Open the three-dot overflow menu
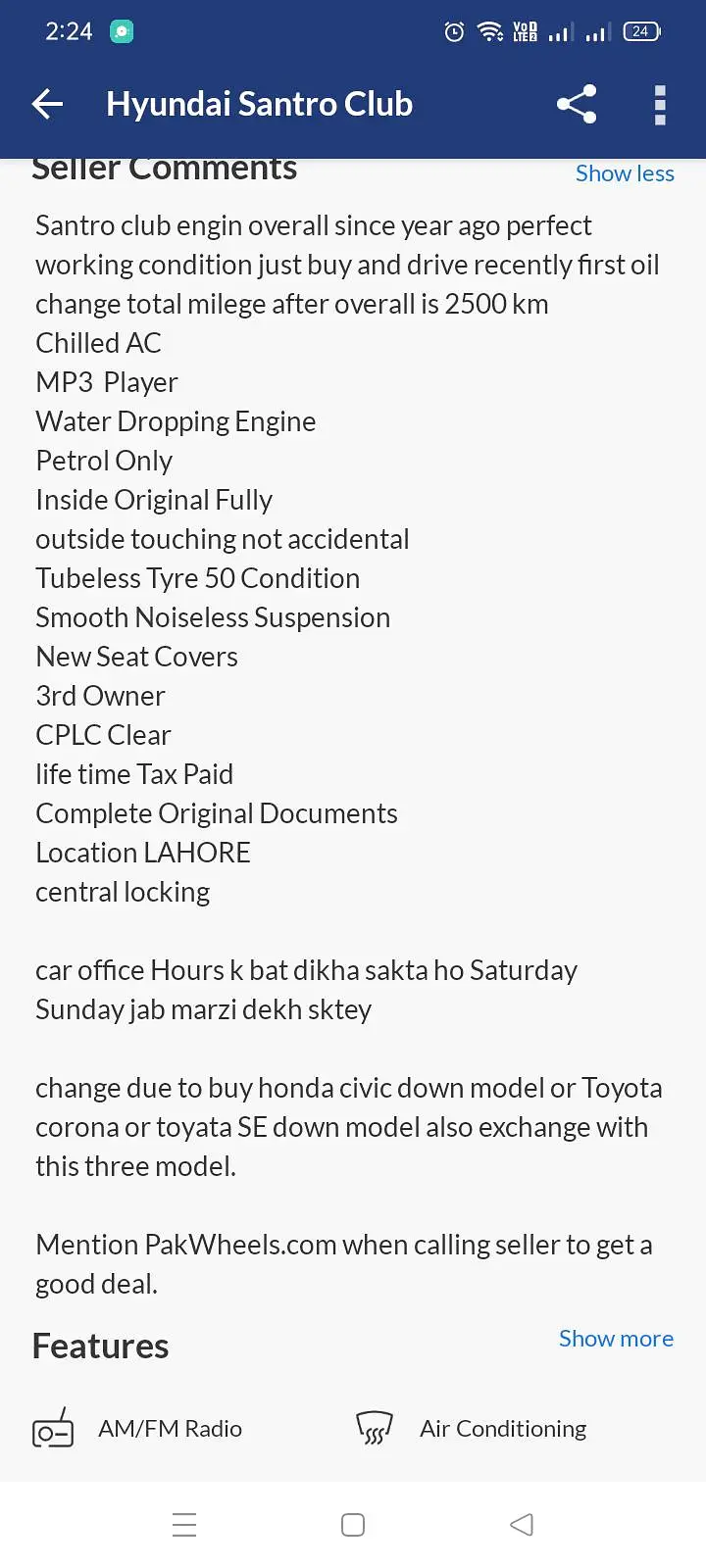706x1568 pixels. (660, 104)
